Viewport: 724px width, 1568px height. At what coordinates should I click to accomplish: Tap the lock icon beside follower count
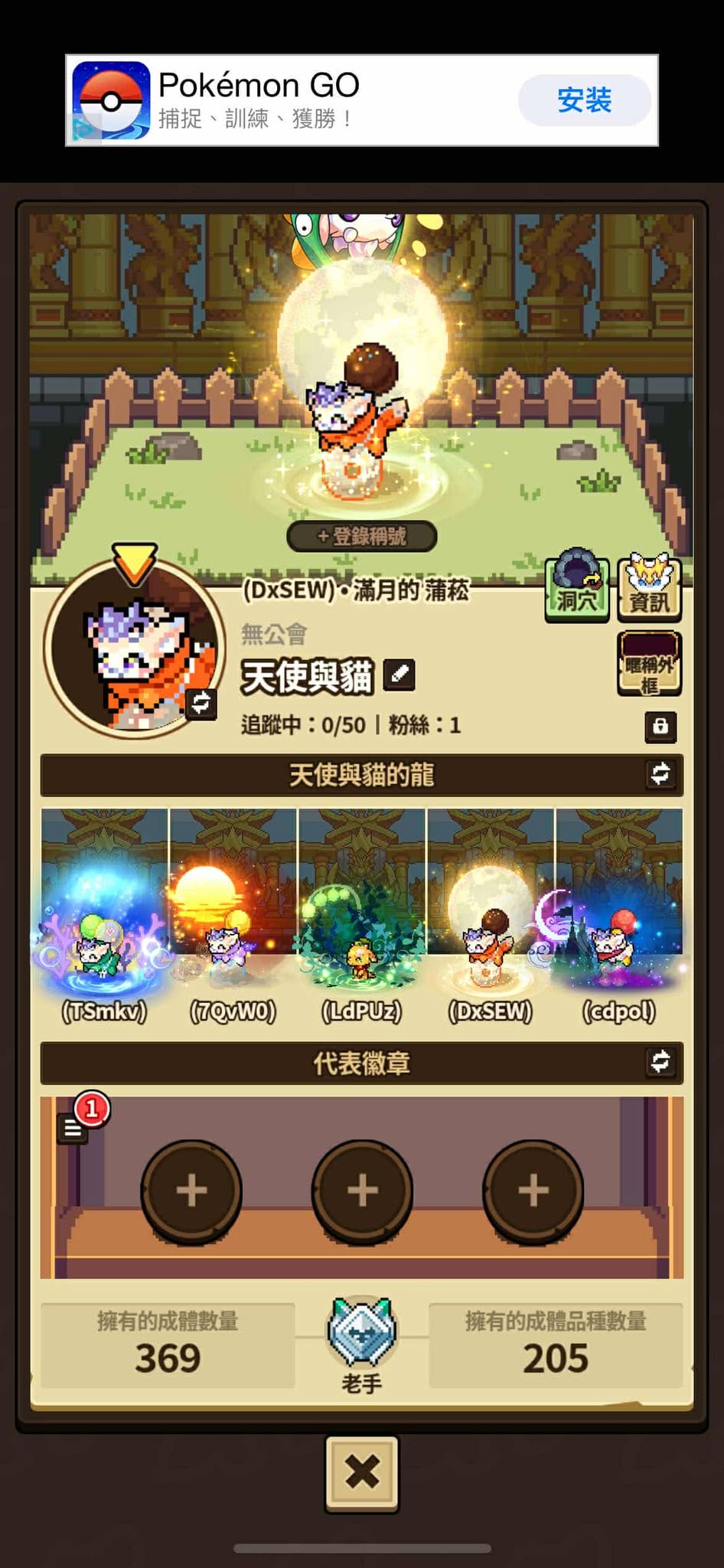point(660,726)
